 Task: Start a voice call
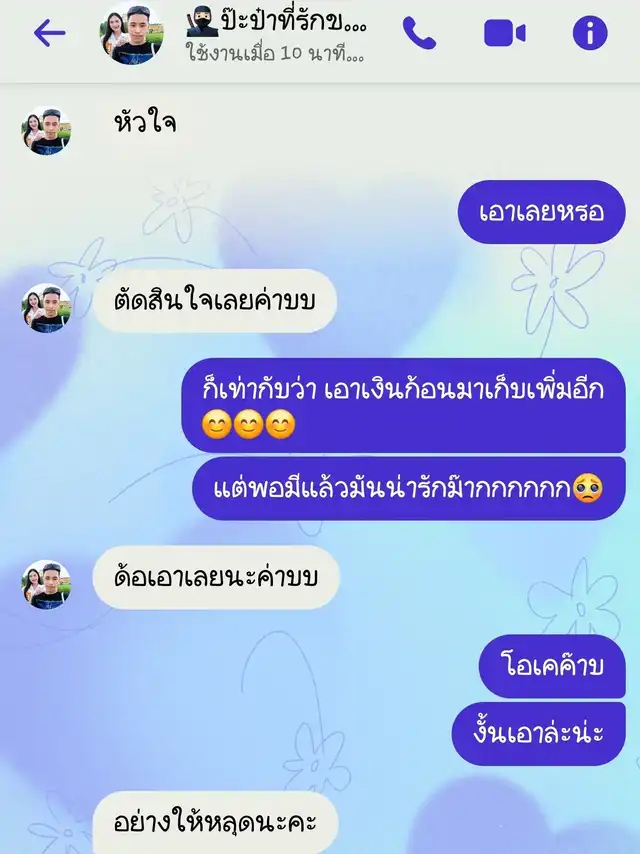click(x=419, y=33)
